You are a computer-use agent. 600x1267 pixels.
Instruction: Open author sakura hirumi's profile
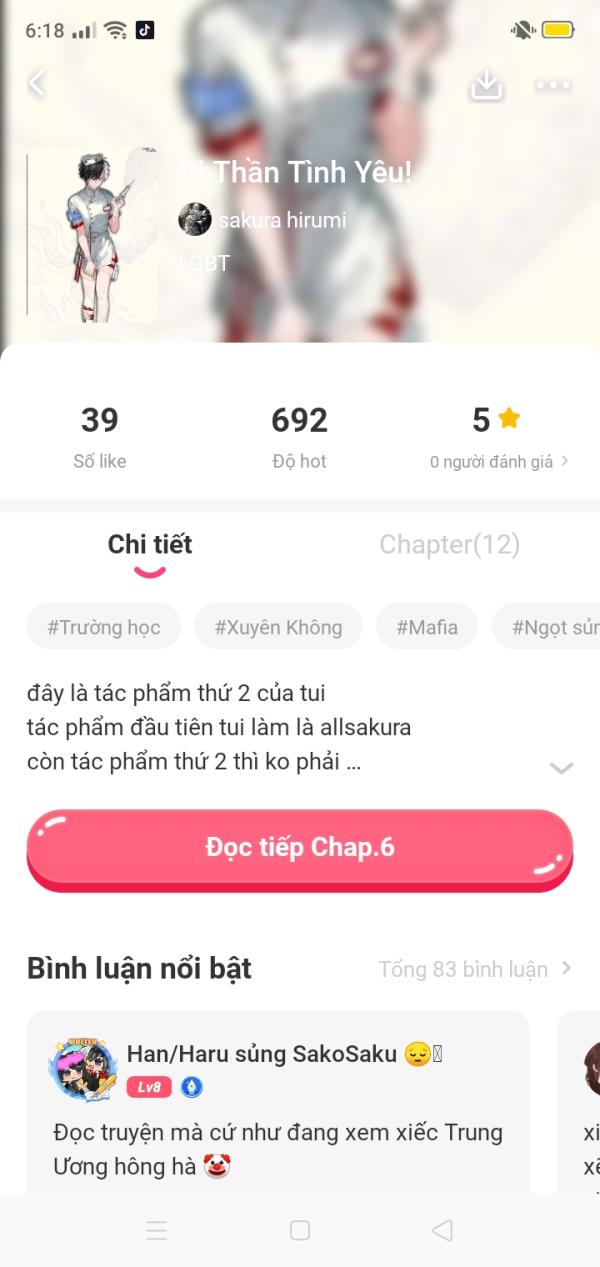coord(262,219)
